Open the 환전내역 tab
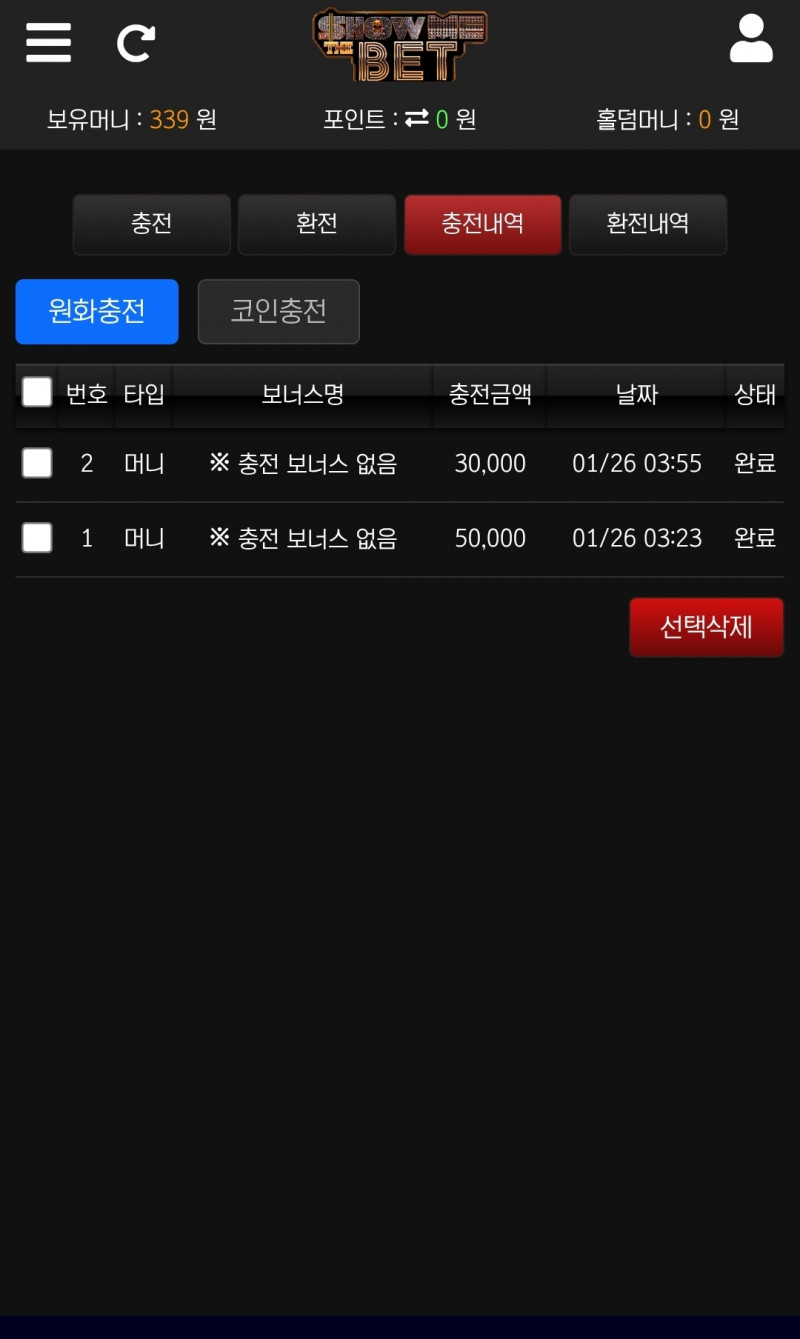The width and height of the screenshot is (800, 1339). pos(647,223)
